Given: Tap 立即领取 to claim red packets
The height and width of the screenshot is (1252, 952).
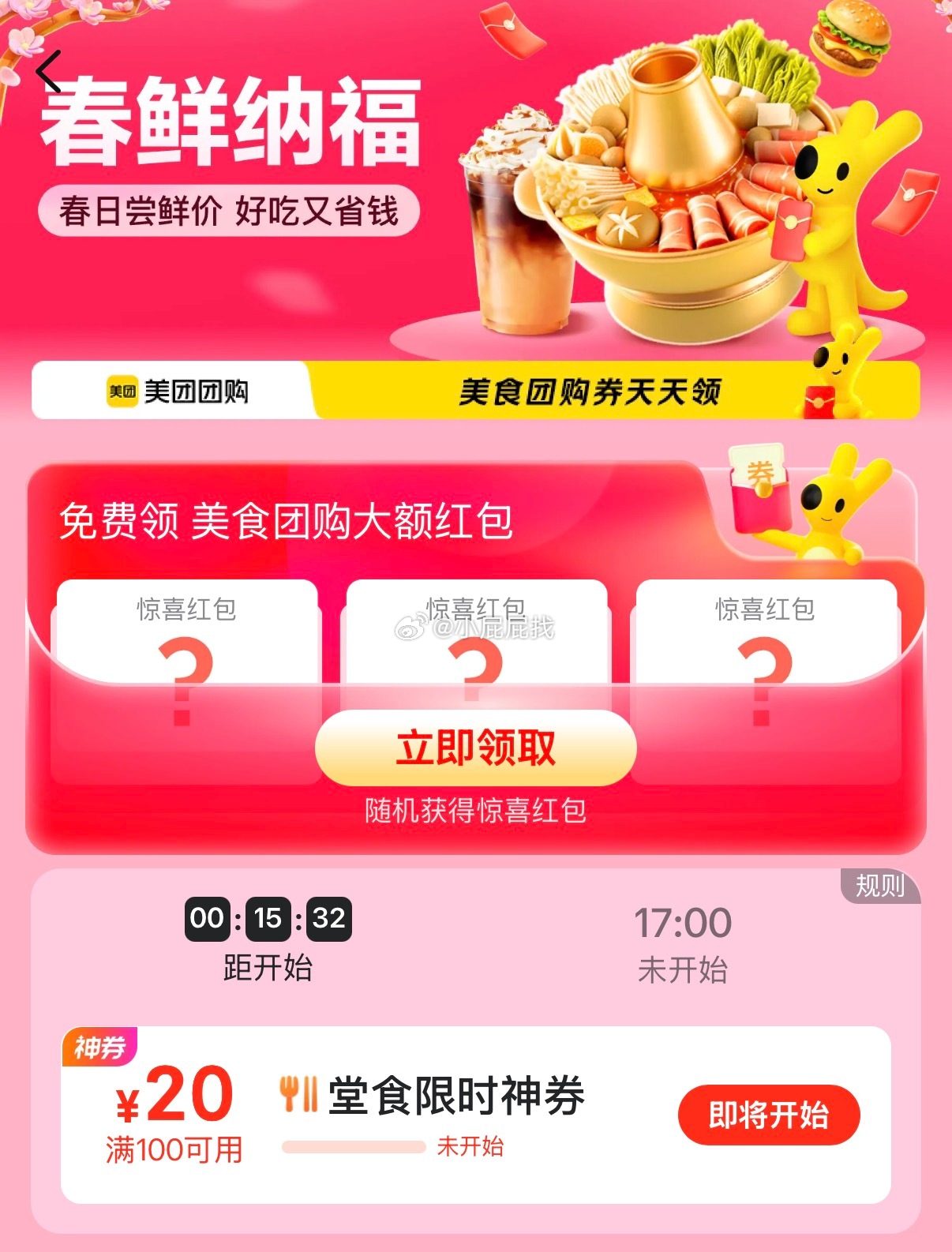Looking at the screenshot, I should (475, 748).
